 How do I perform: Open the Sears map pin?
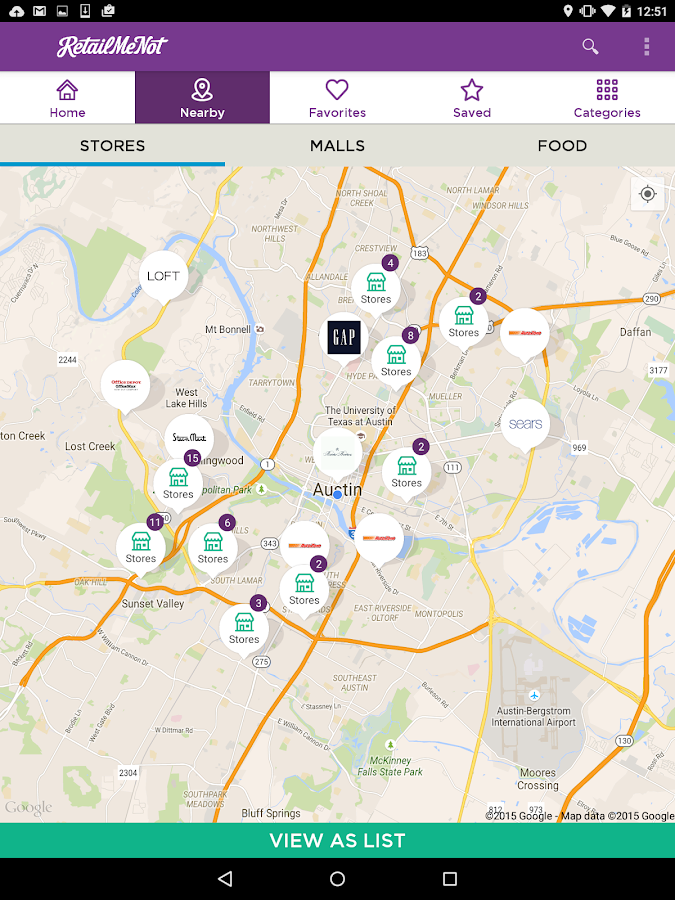(525, 426)
